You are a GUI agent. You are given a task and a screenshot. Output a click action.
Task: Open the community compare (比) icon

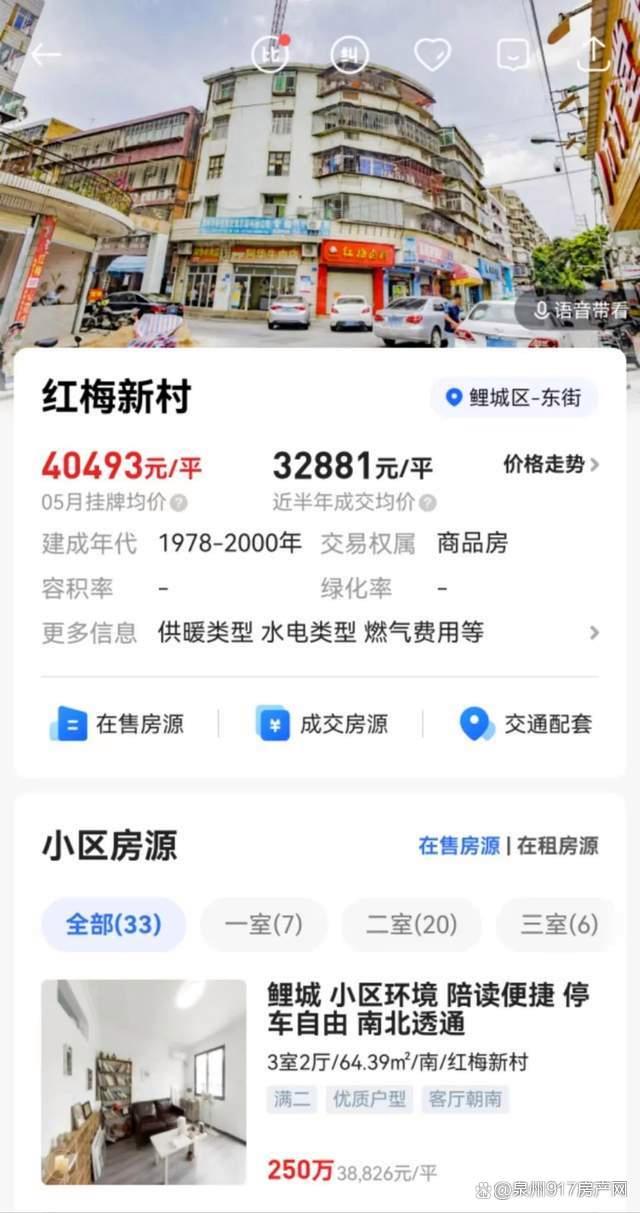pyautogui.click(x=270, y=54)
